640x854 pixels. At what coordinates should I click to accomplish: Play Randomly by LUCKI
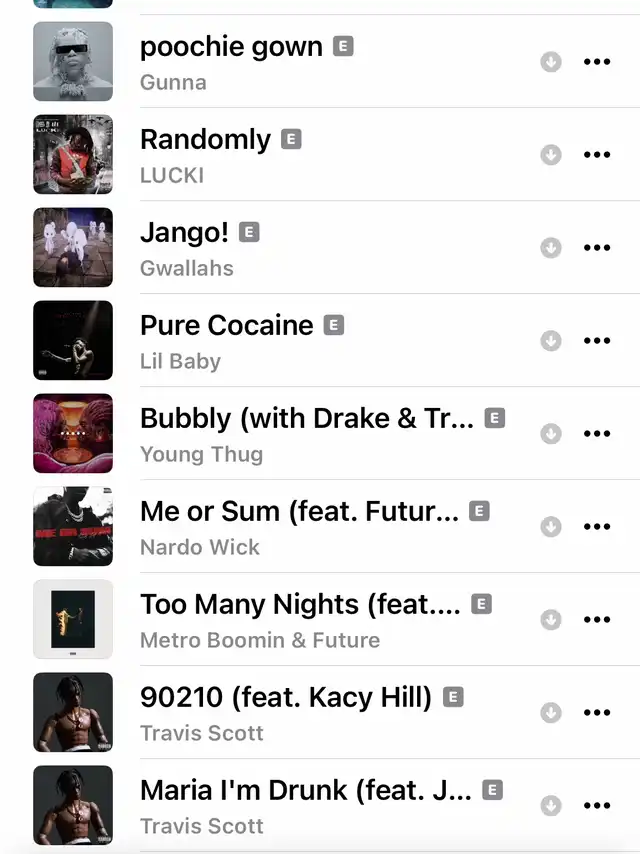tap(205, 140)
